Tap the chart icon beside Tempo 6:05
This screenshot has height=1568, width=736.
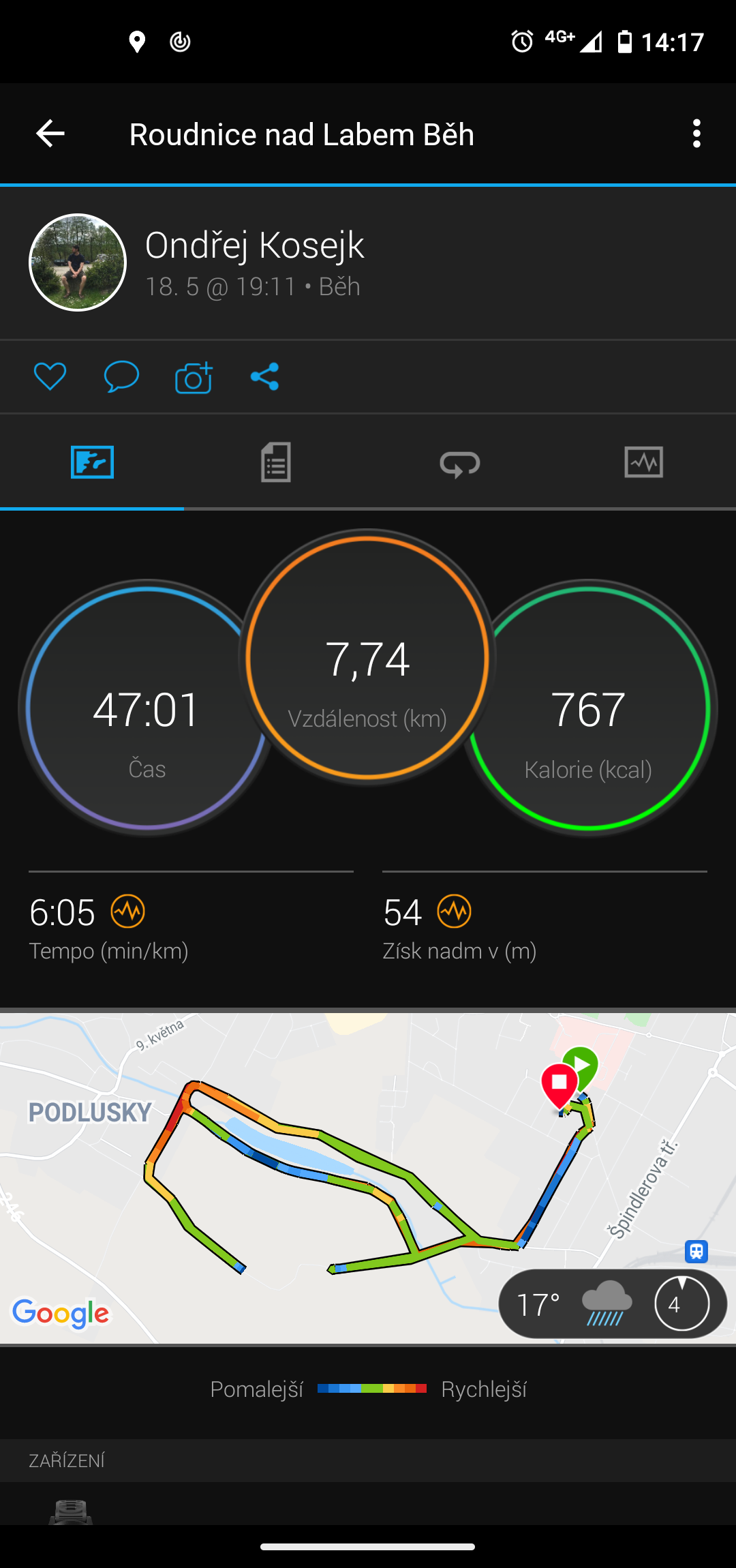point(128,911)
